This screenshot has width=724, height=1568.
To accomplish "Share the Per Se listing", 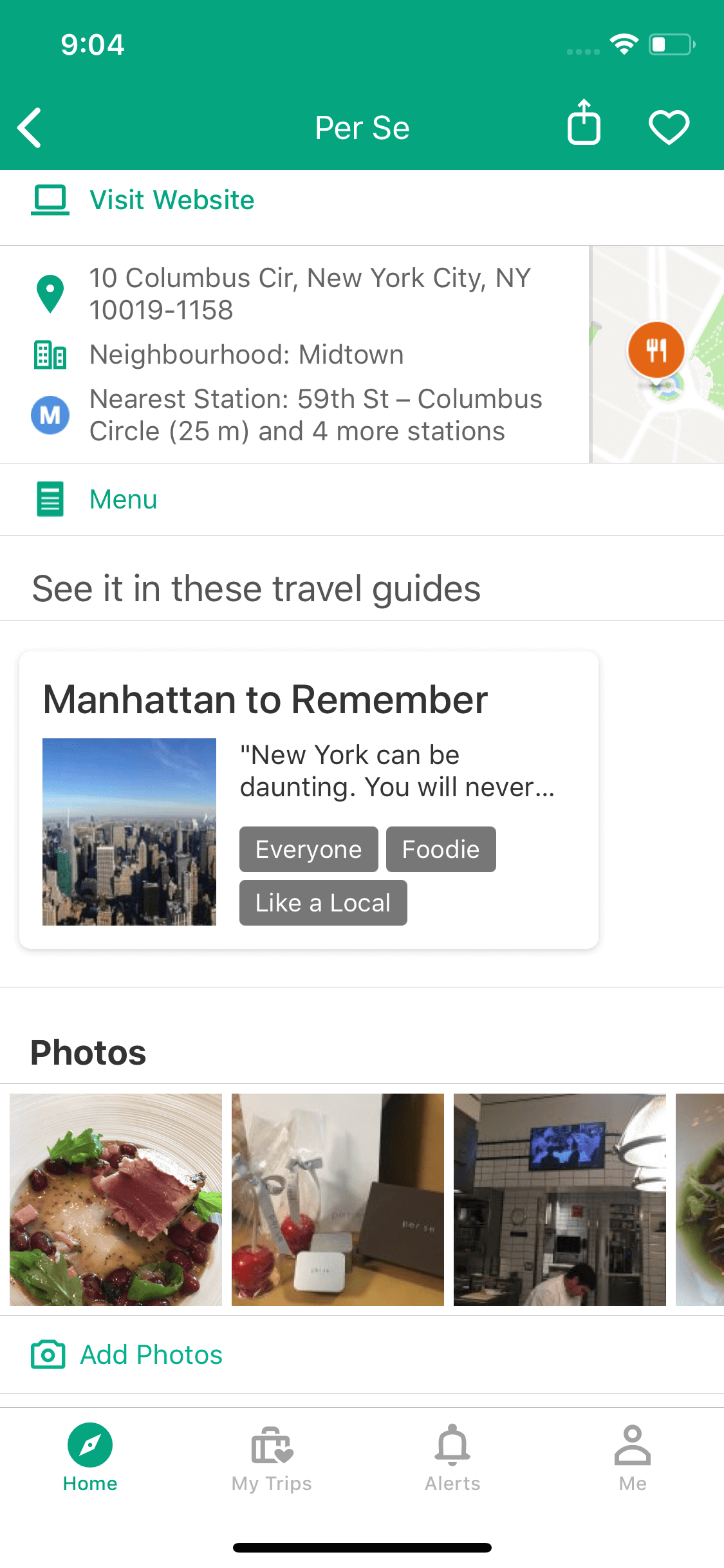I will tap(584, 122).
